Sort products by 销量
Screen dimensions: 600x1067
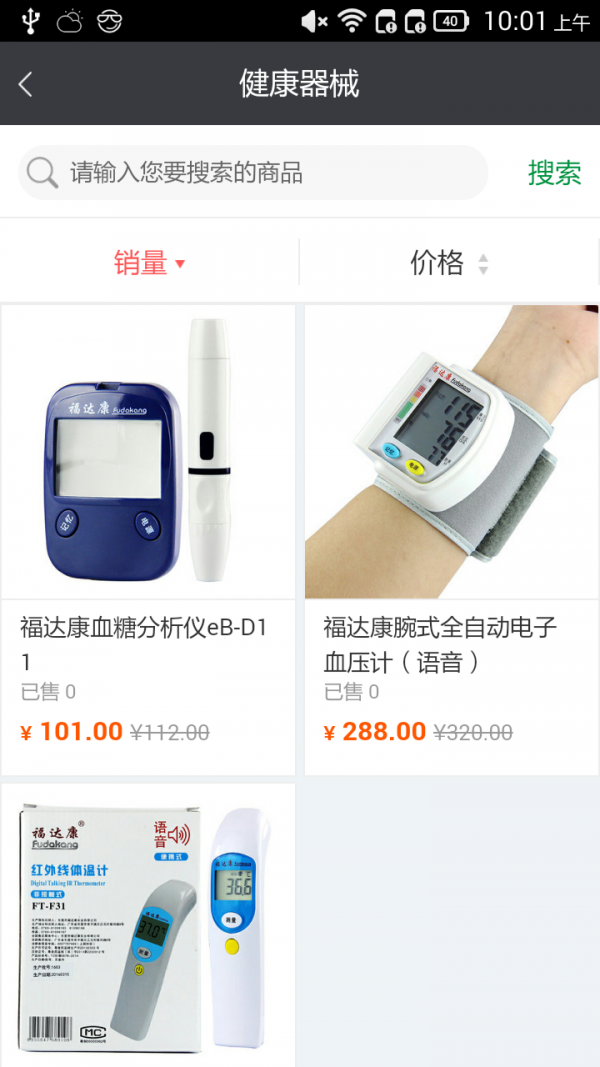click(x=150, y=263)
